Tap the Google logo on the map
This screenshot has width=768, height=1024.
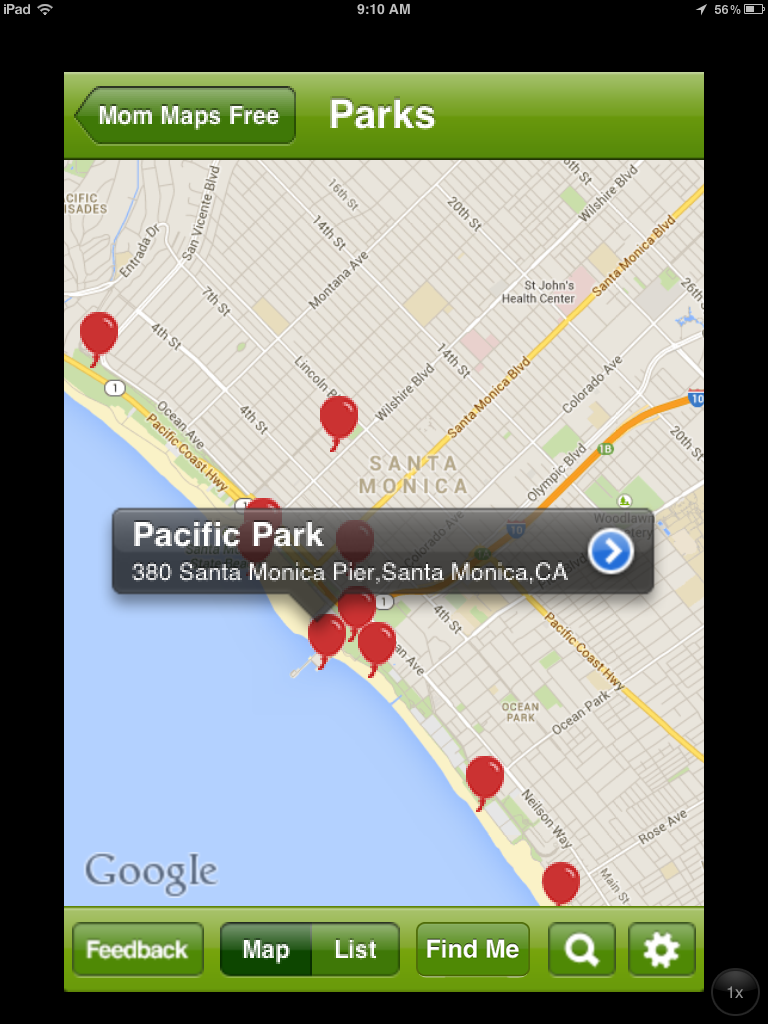151,871
